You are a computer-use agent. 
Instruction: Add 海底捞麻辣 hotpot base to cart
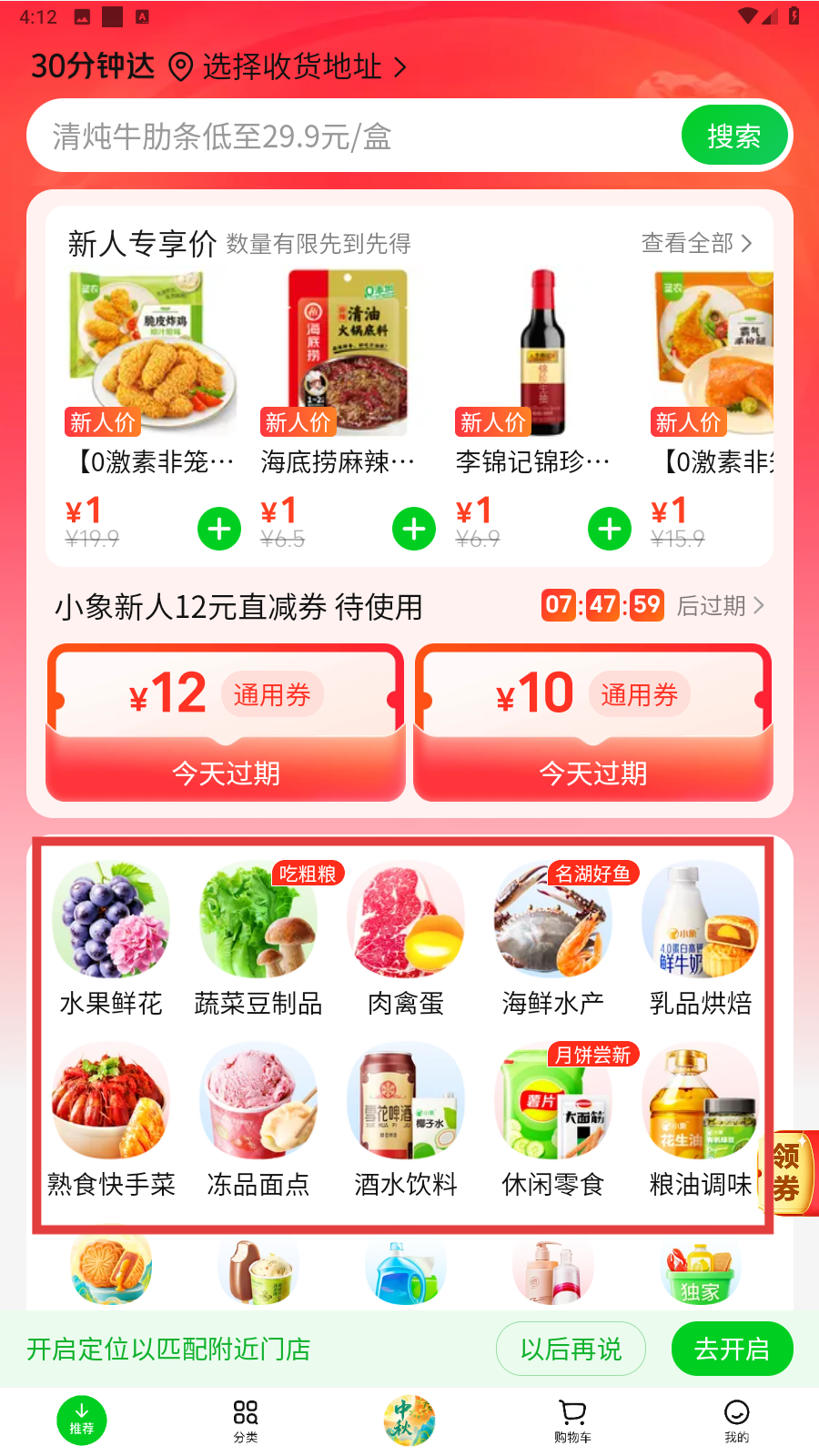point(414,529)
